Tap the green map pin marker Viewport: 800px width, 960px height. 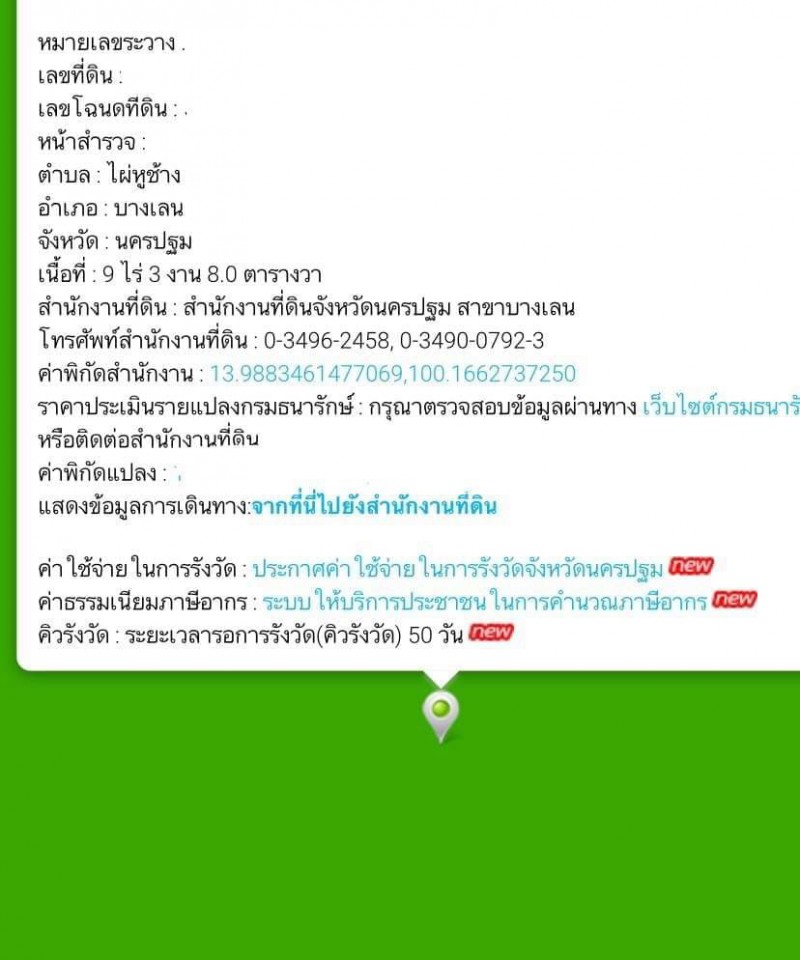[x=440, y=712]
